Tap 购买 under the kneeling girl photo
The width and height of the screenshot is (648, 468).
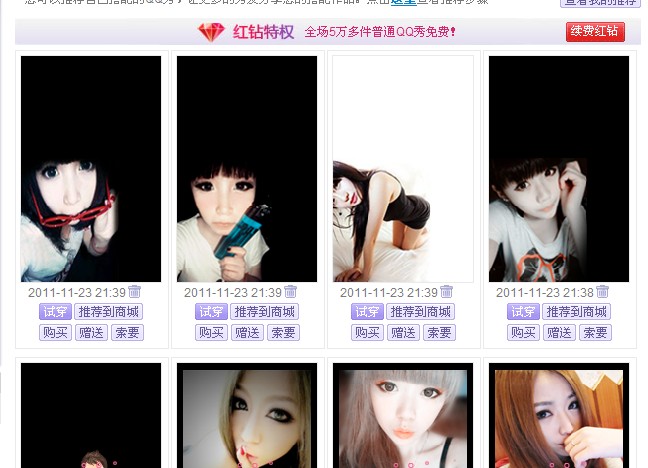[x=367, y=332]
